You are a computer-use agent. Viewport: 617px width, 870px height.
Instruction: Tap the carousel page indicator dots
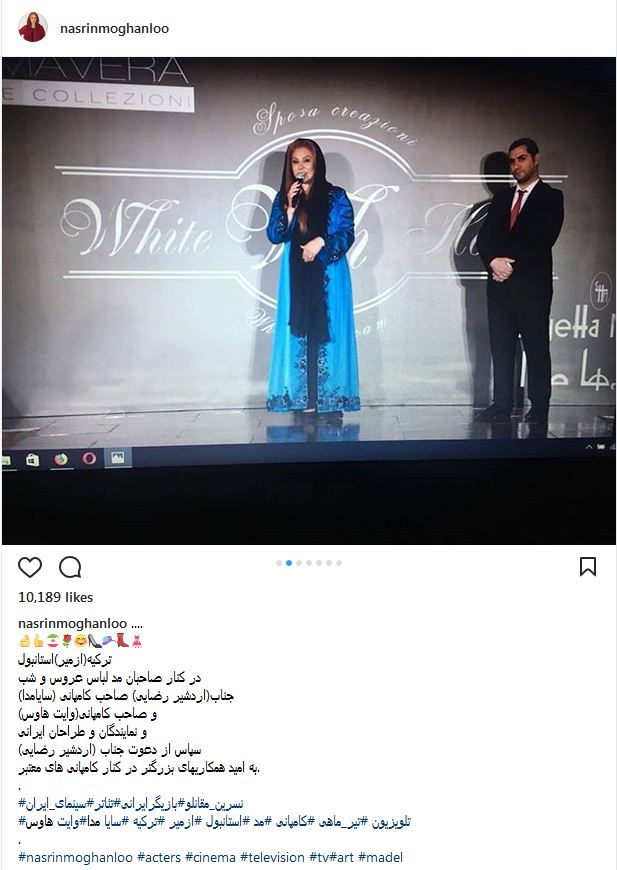click(308, 563)
